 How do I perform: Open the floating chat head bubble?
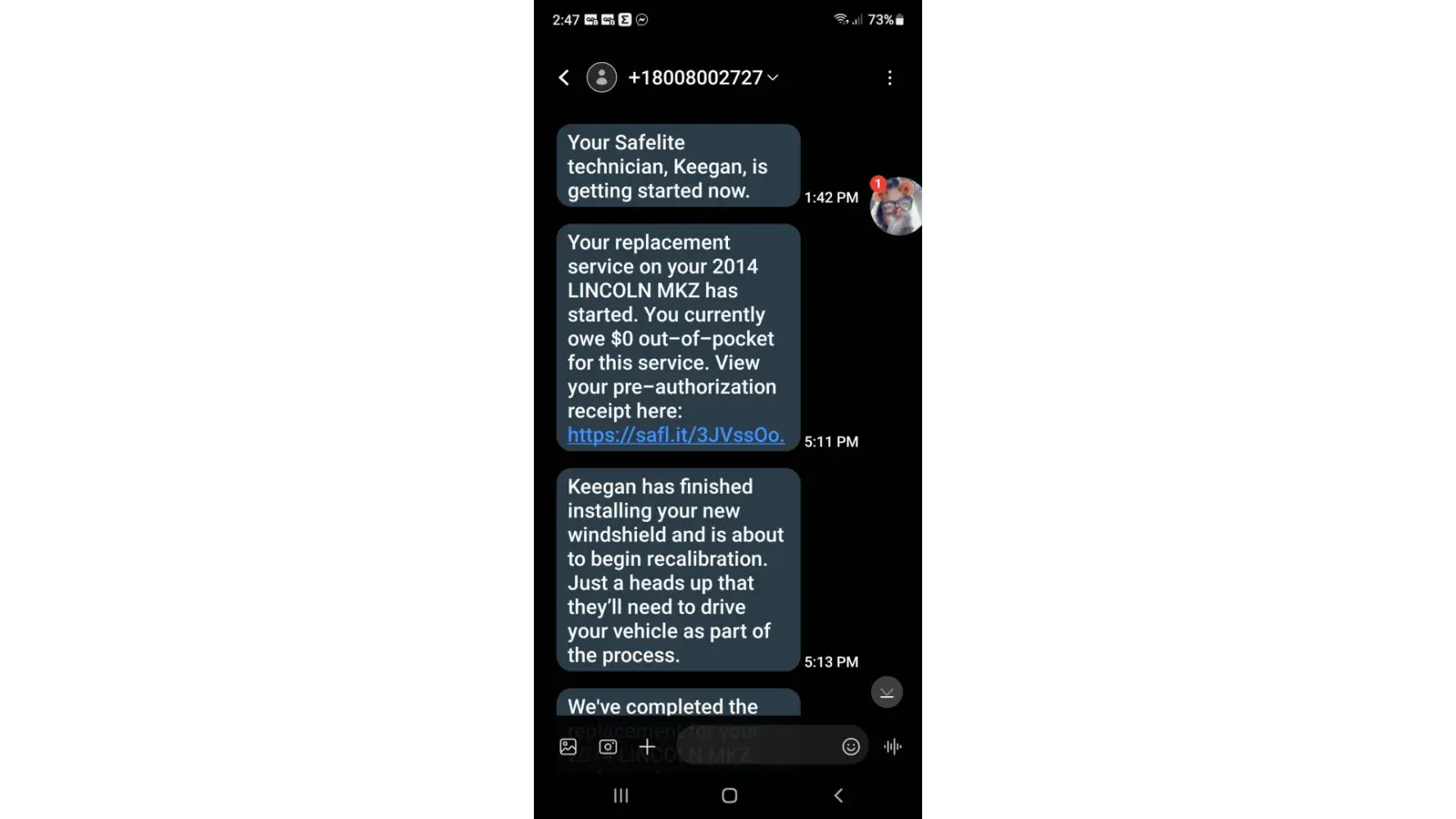pyautogui.click(x=897, y=206)
